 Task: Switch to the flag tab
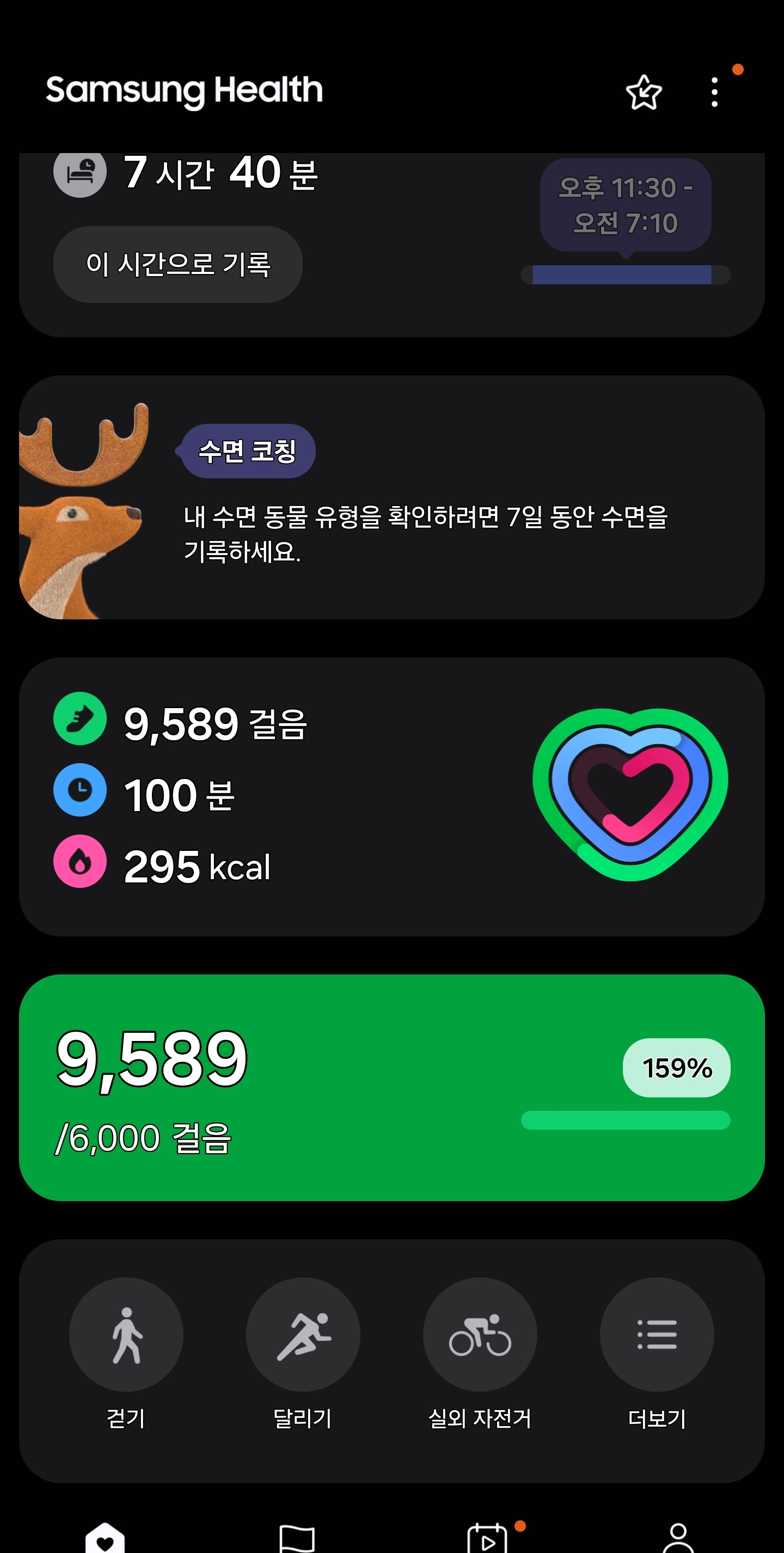pyautogui.click(x=297, y=1538)
